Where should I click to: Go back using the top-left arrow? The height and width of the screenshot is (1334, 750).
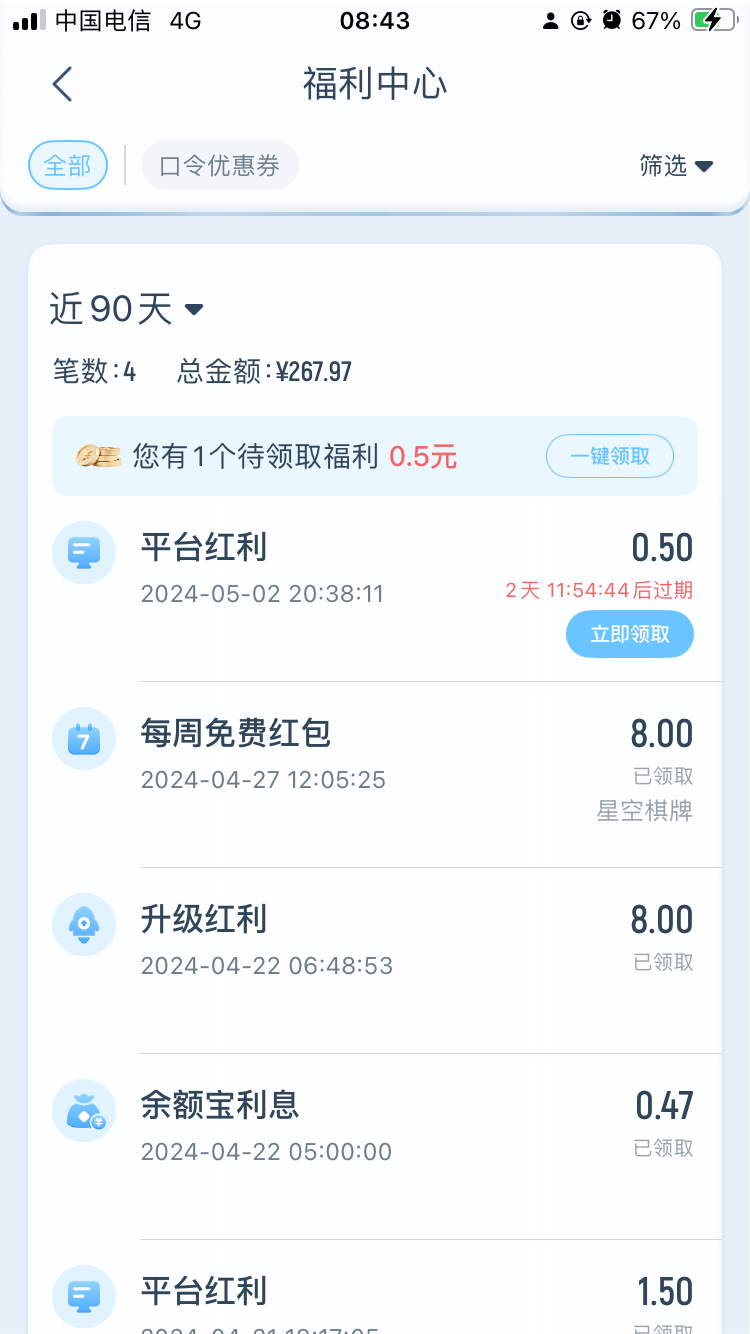(x=62, y=84)
